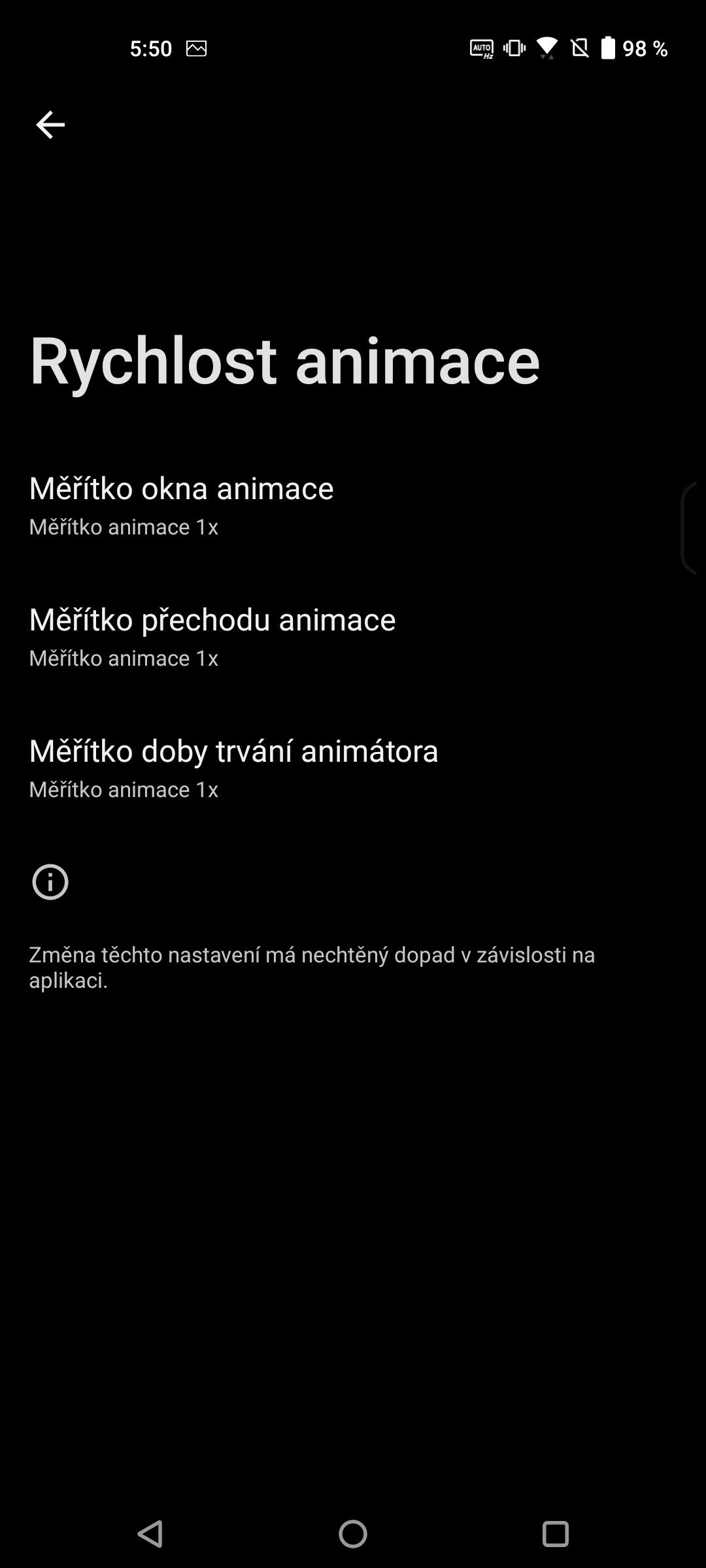Open recent apps from navigation bar
Image resolution: width=706 pixels, height=1568 pixels.
pos(556,1533)
